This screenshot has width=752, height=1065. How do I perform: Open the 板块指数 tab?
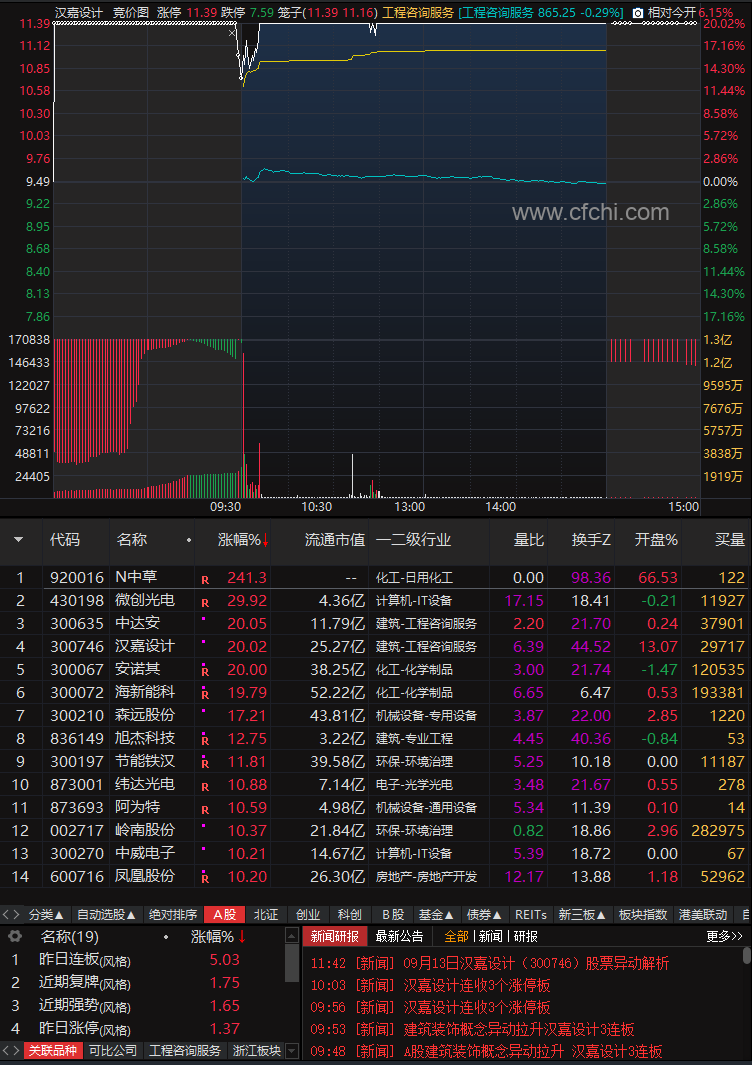click(x=643, y=914)
